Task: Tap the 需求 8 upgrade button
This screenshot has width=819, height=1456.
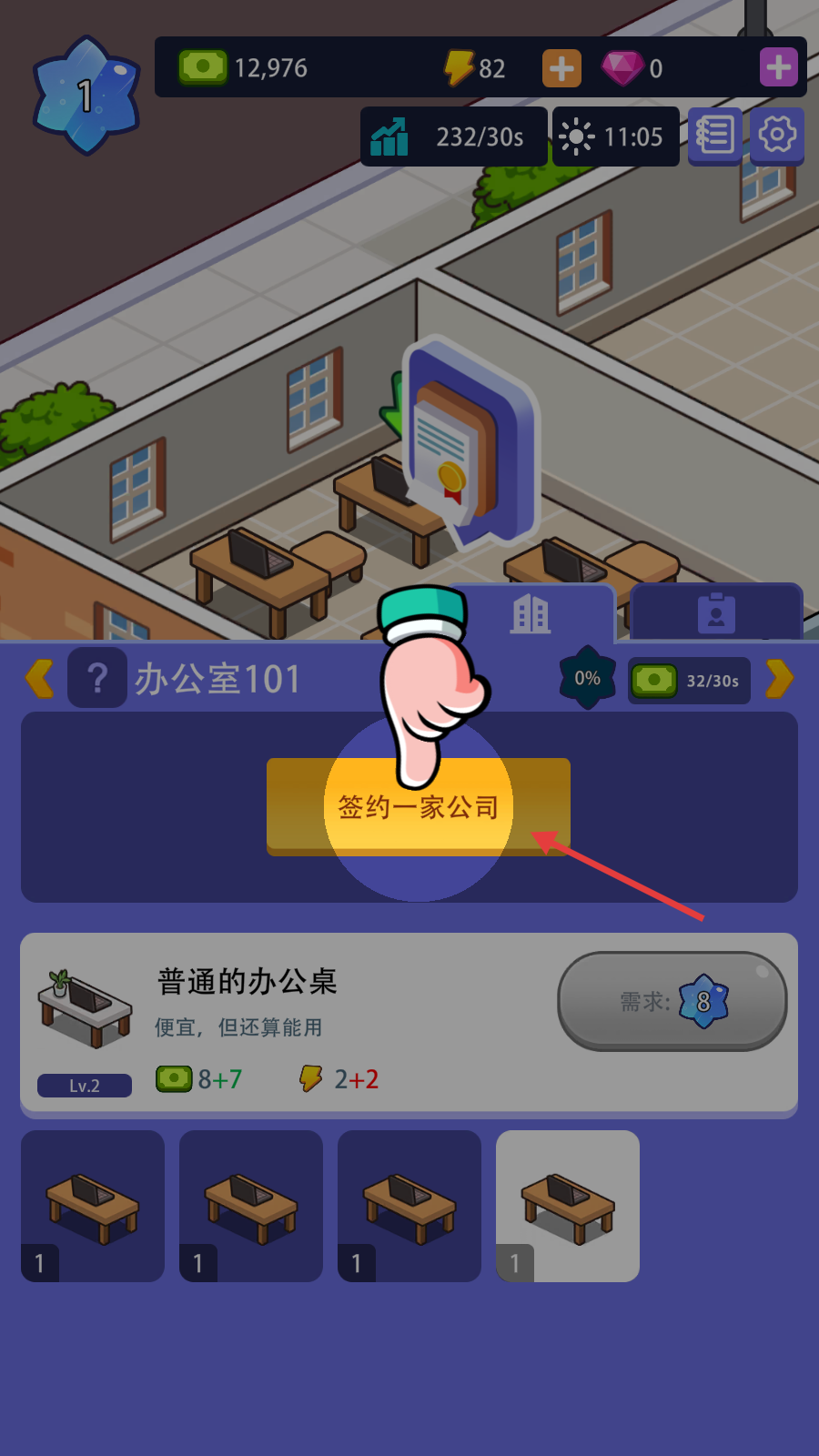Action: click(672, 1002)
